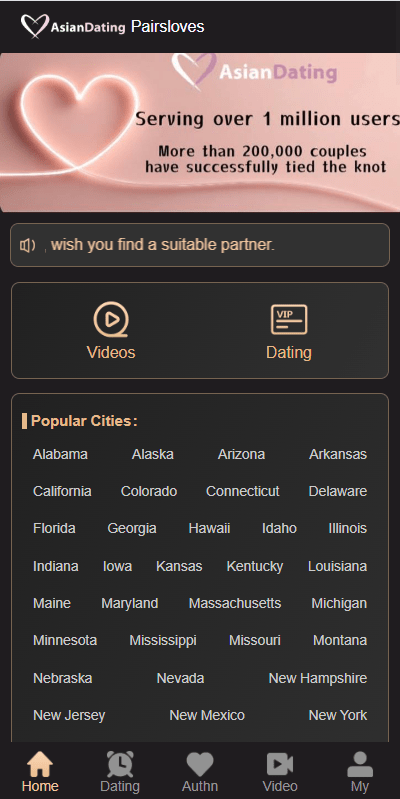Screen dimensions: 400x799
Task: Open the Asian Dating promo banner
Action: (200, 132)
